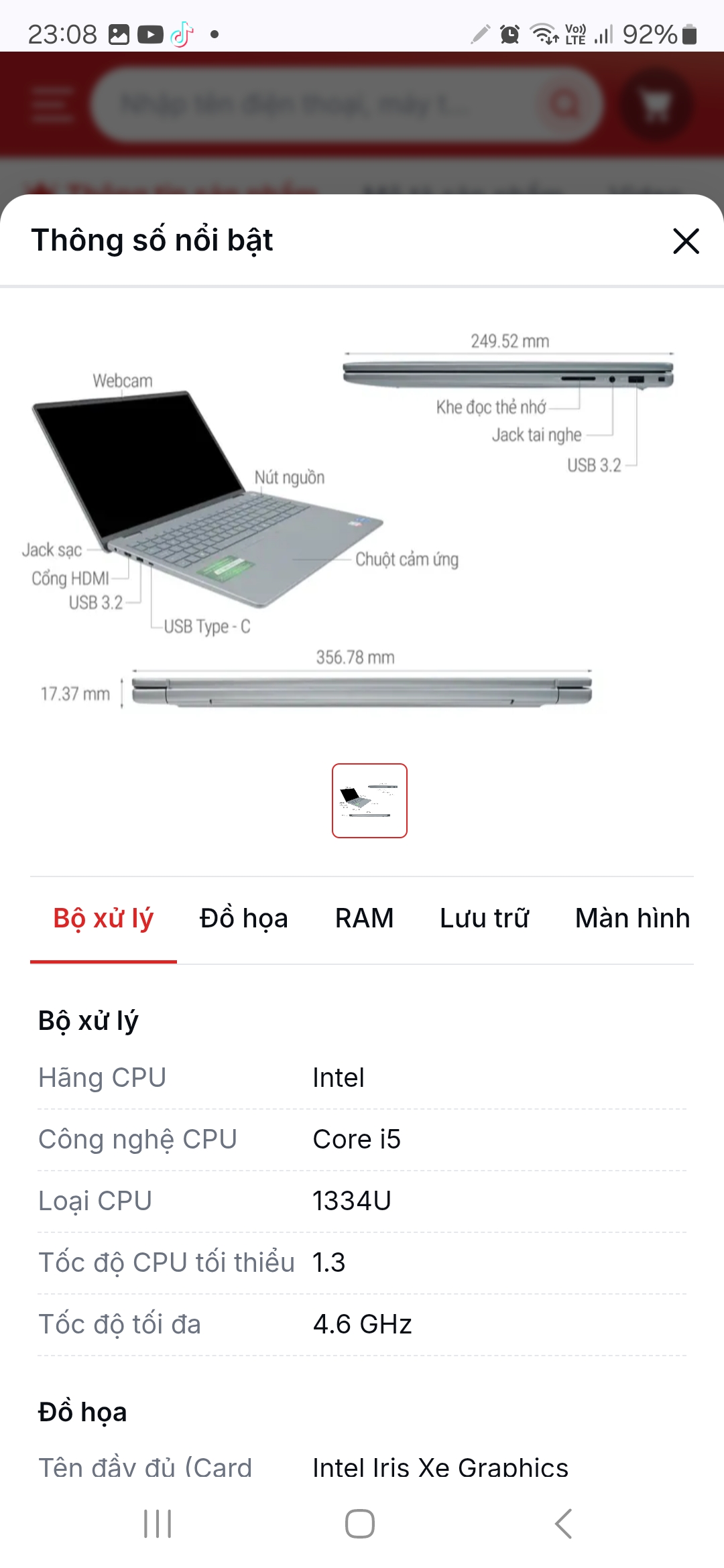Screen dimensions: 724x1568
Task: Switch to the Đồ họa tab
Action: coord(243,919)
